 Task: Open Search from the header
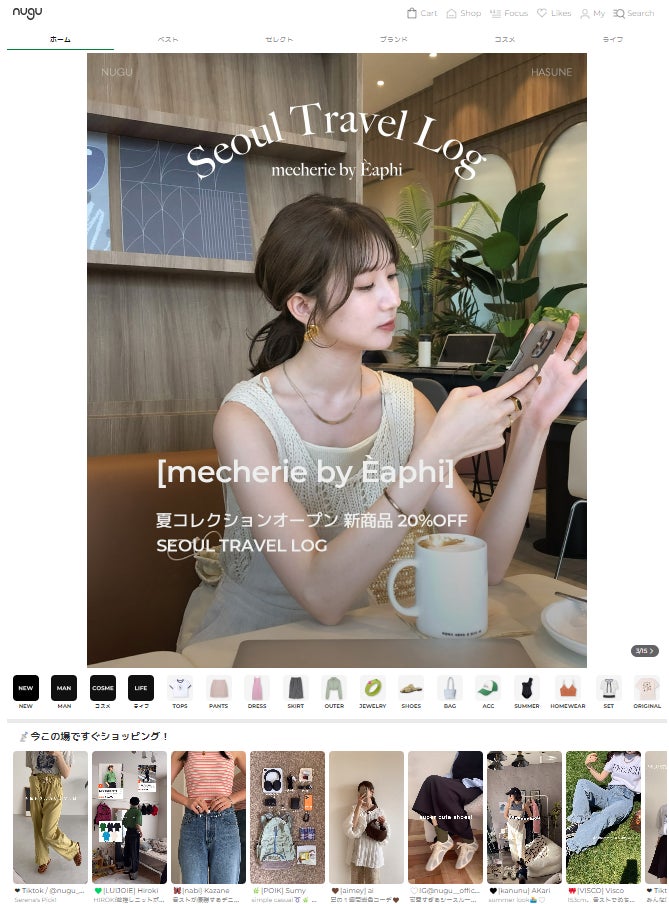click(633, 13)
